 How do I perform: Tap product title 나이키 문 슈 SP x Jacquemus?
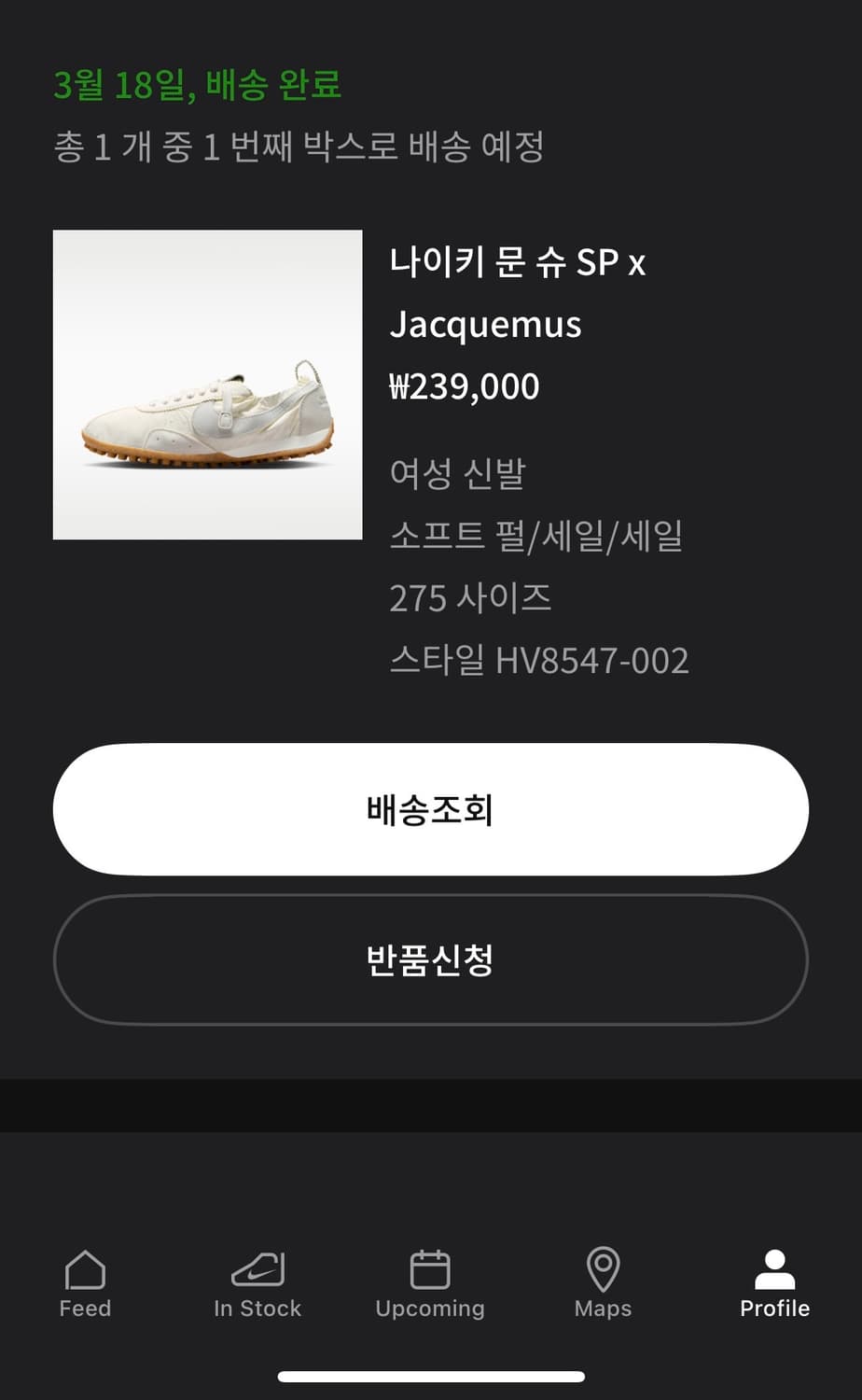click(519, 293)
